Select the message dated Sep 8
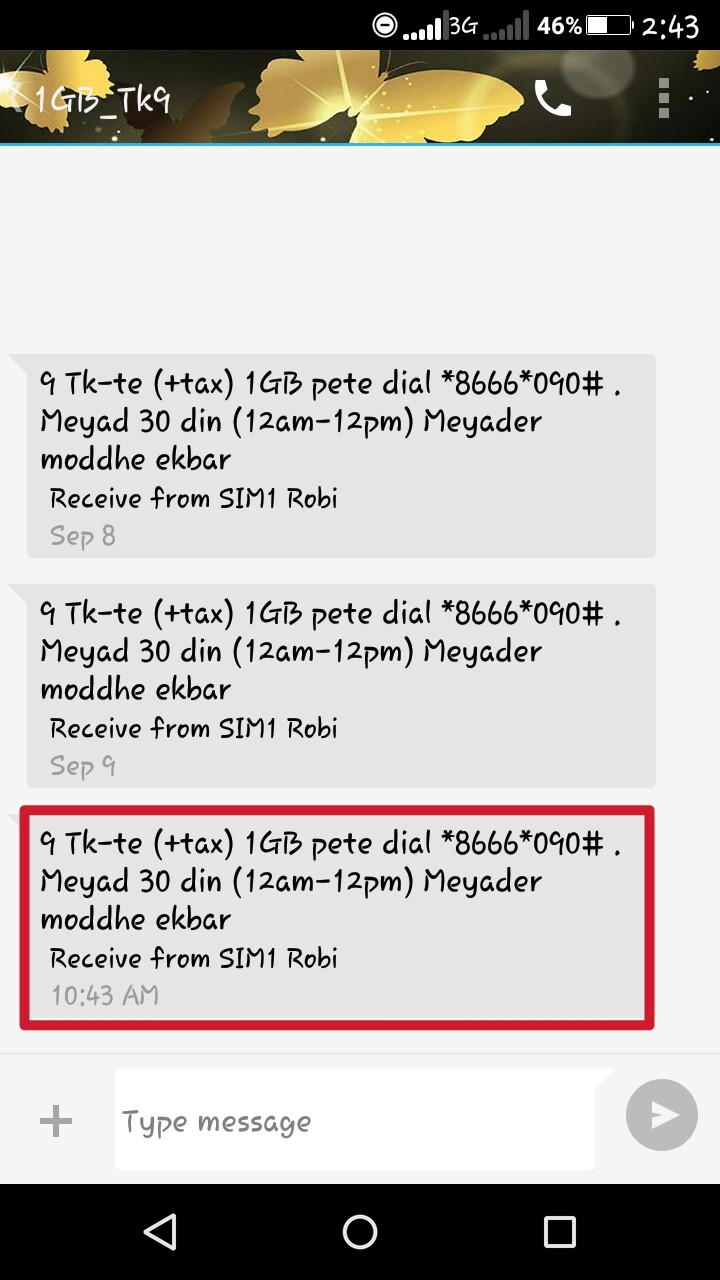 (340, 456)
